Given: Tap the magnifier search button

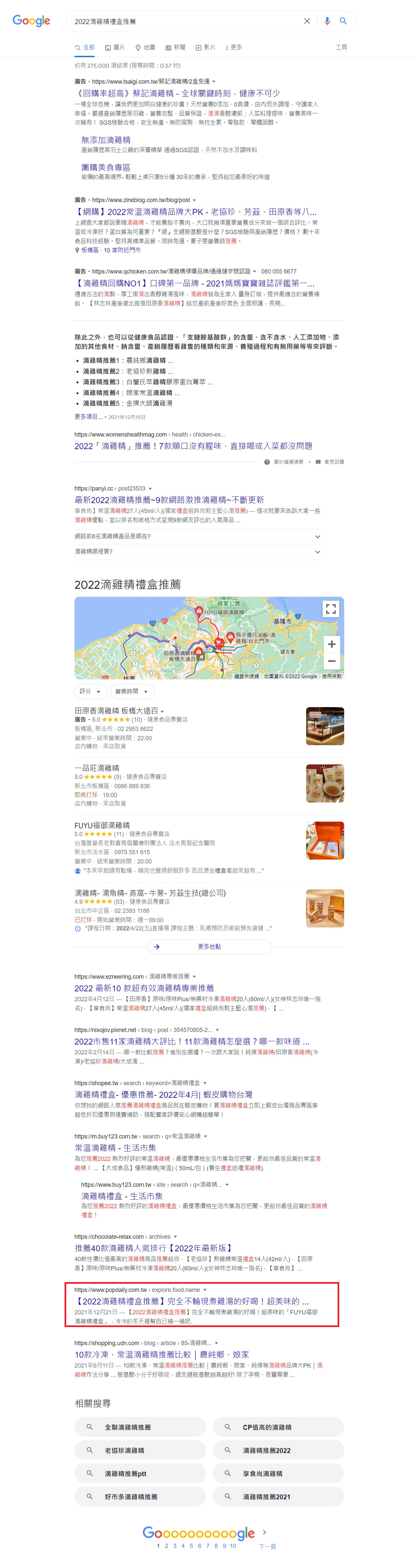Looking at the screenshot, I should [344, 21].
